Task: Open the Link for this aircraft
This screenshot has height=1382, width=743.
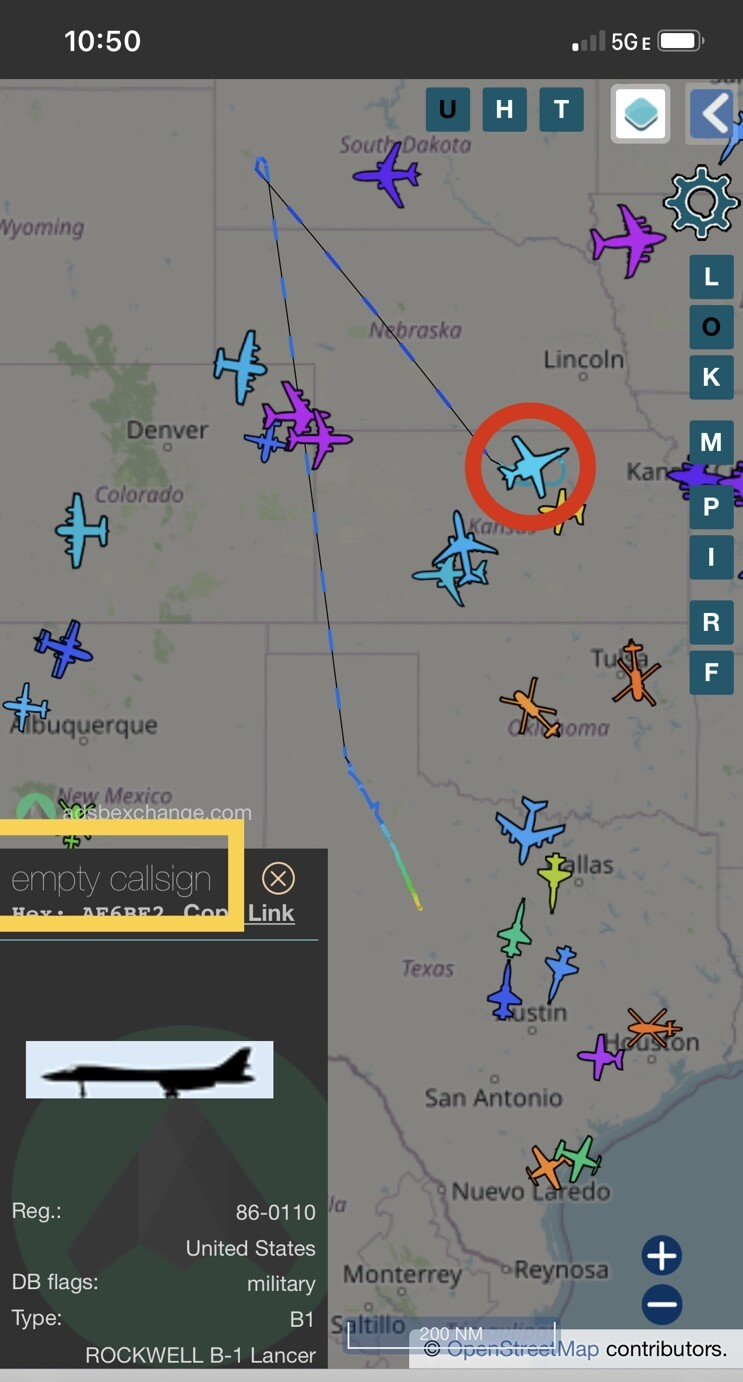Action: pos(271,913)
